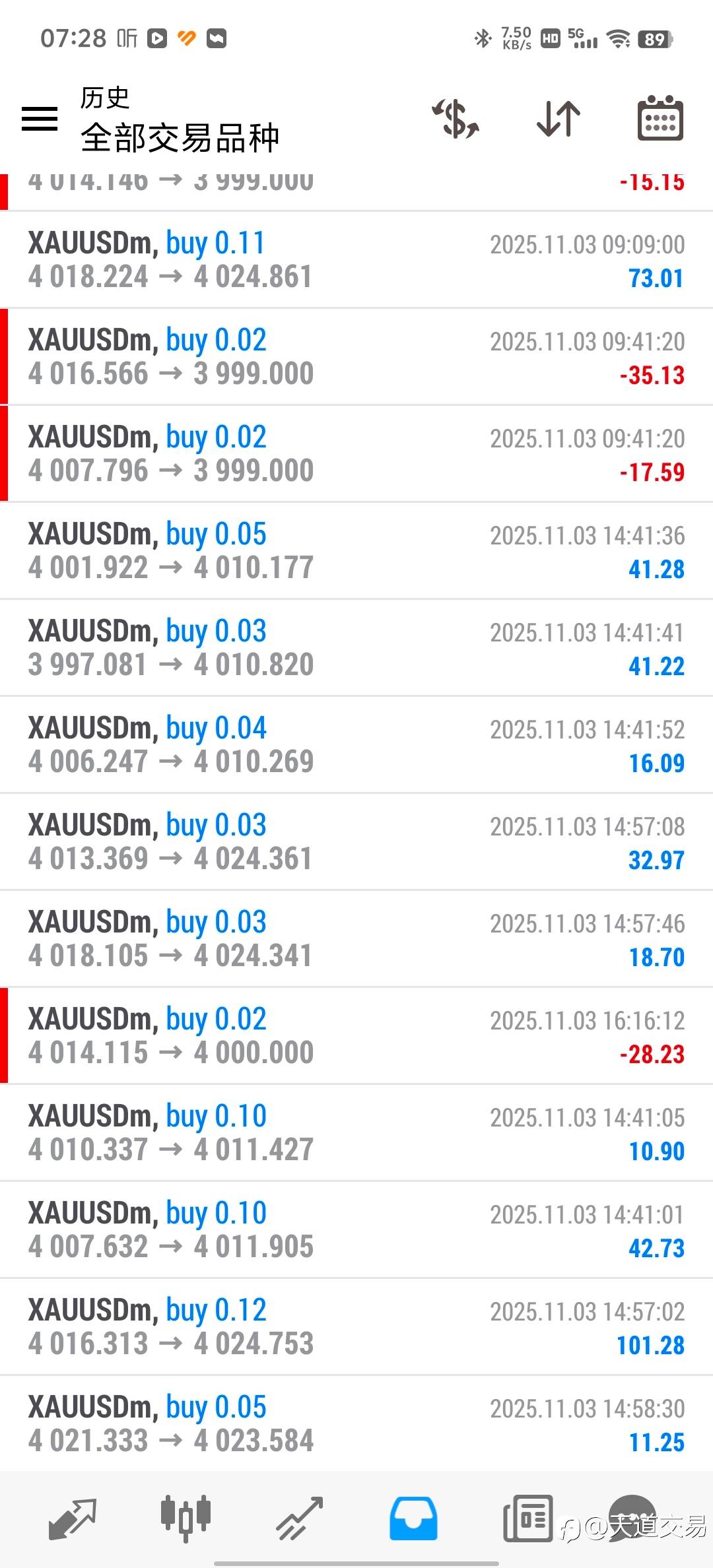Open the calendar date range picker

click(660, 119)
